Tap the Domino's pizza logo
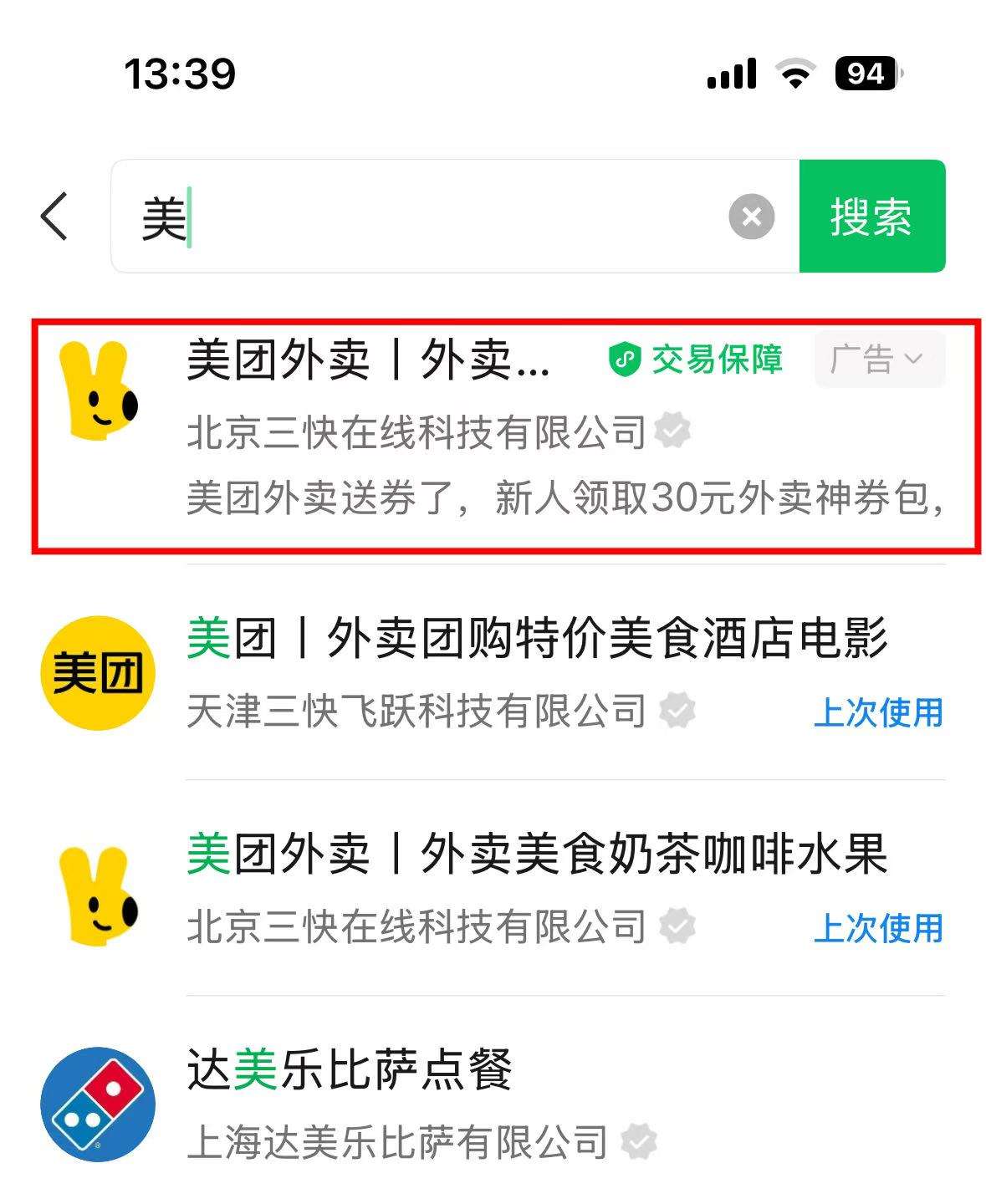Image resolution: width=986 pixels, height=1204 pixels. [x=98, y=1104]
